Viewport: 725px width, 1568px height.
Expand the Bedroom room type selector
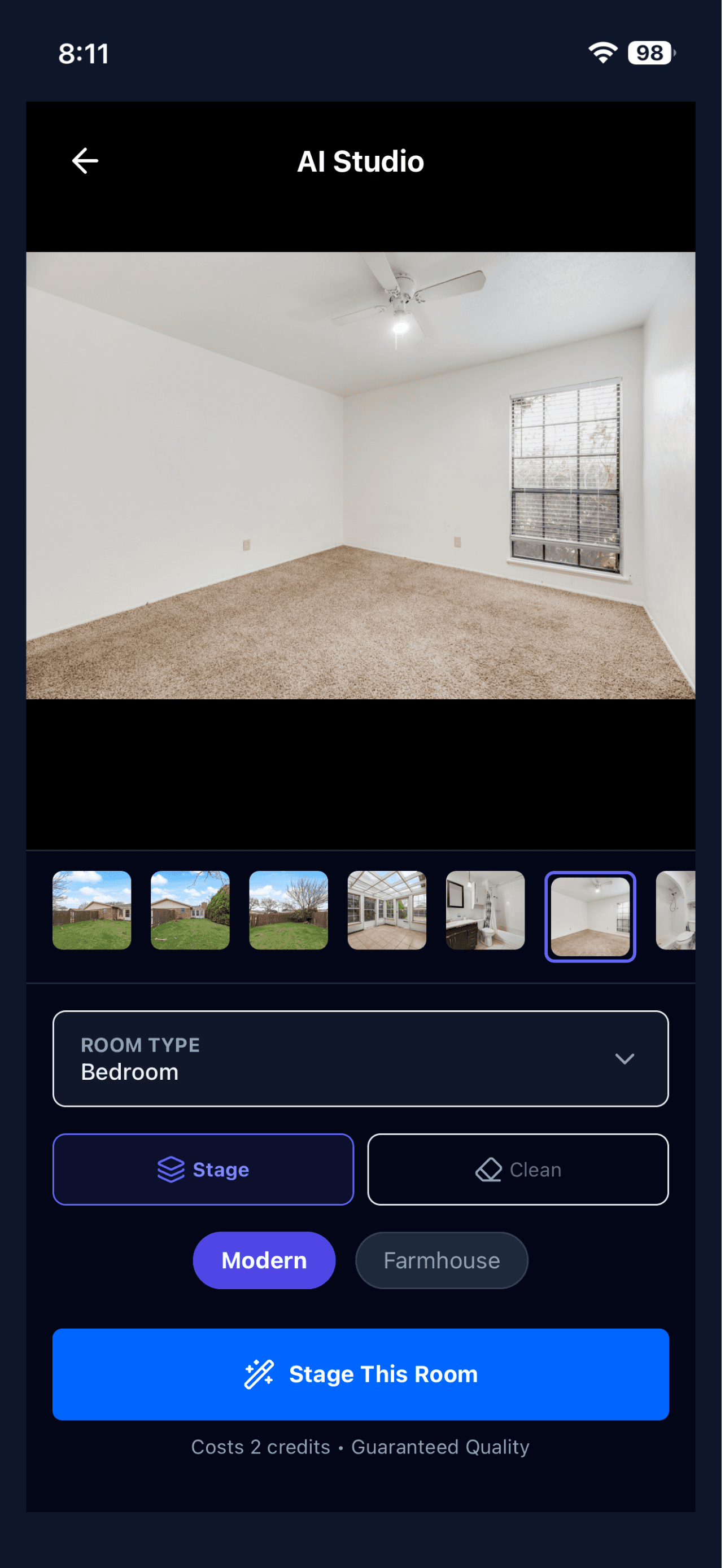click(x=361, y=1059)
